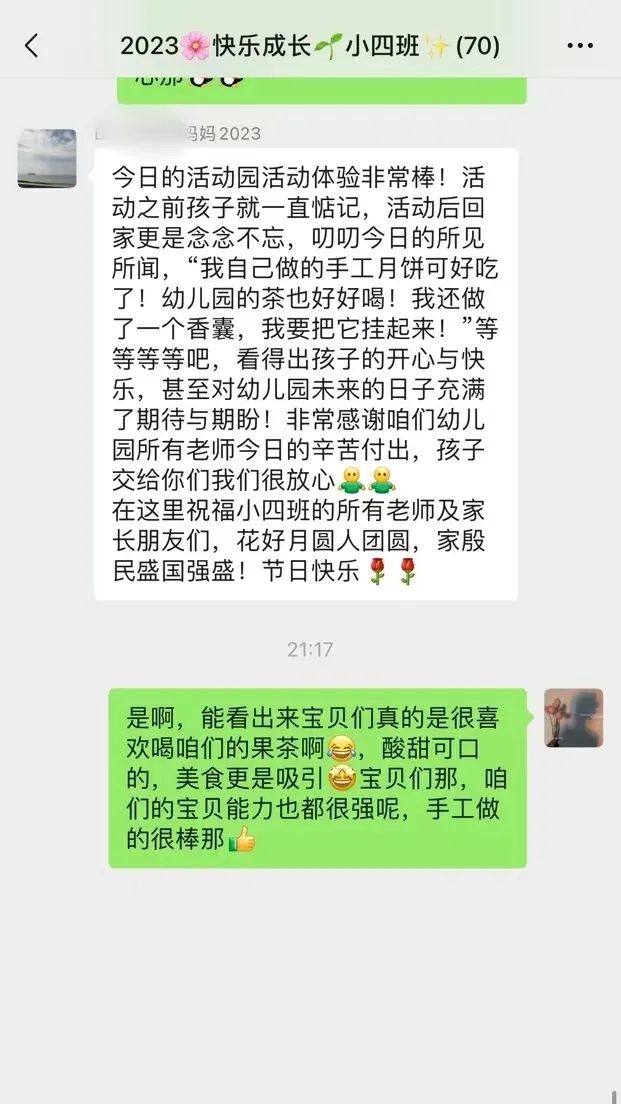Screen dimensions: 621x1104
Task: Open the teacher's flower avatar profile
Action: 573,718
